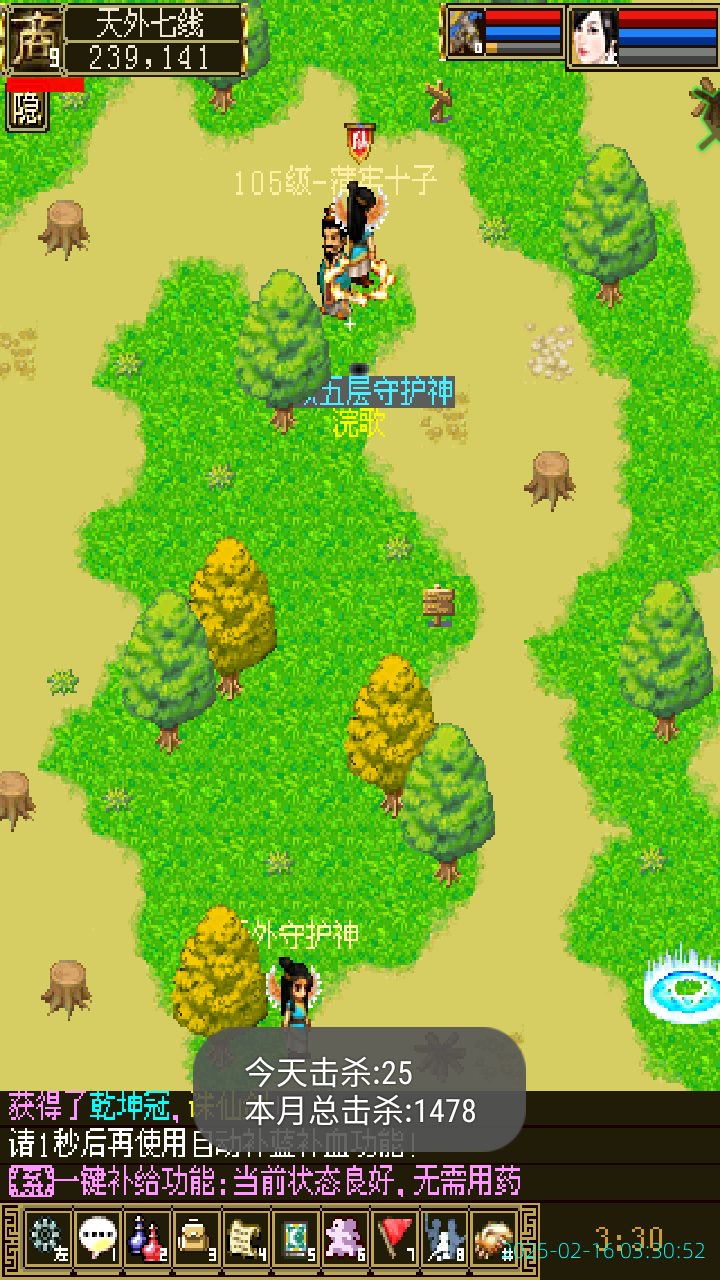This screenshot has height=1280, width=720.
Task: Open the purple character icon
Action: [346, 1238]
